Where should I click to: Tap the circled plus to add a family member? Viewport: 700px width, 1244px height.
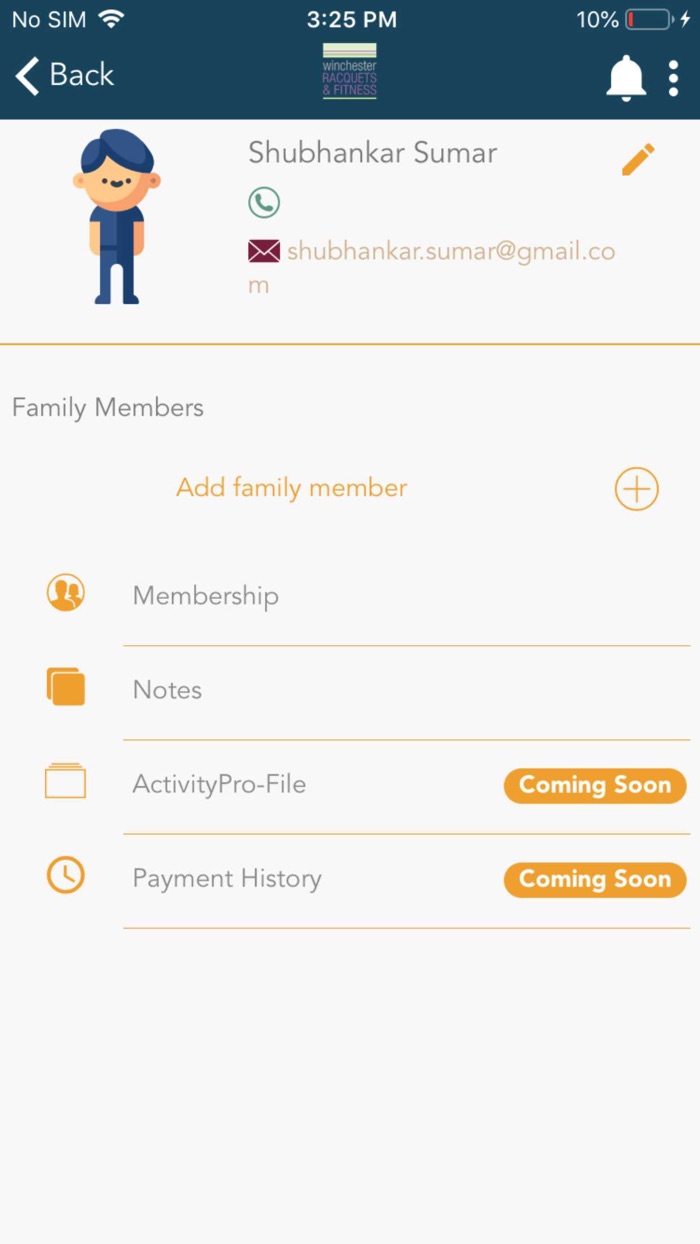636,489
